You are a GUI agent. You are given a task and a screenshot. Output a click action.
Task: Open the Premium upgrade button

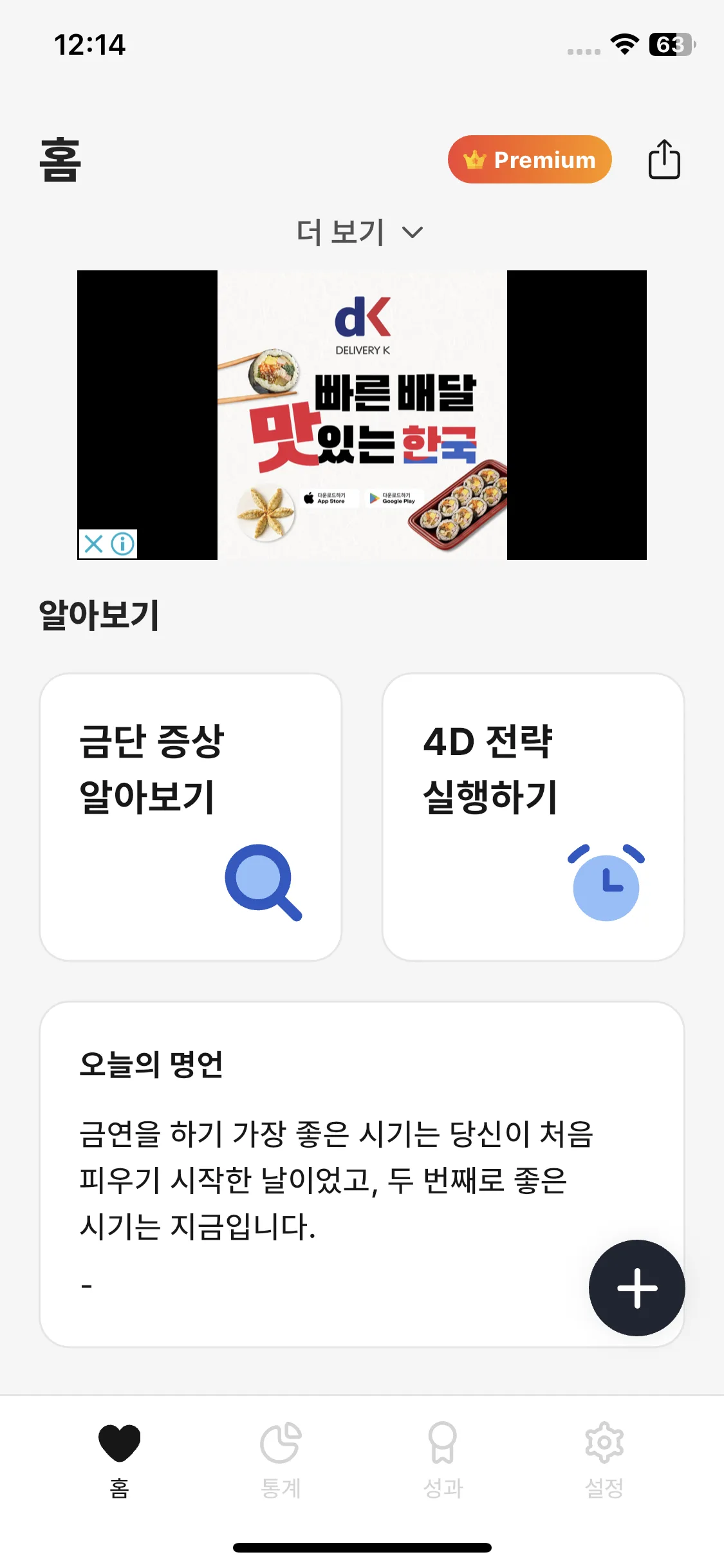tap(529, 160)
